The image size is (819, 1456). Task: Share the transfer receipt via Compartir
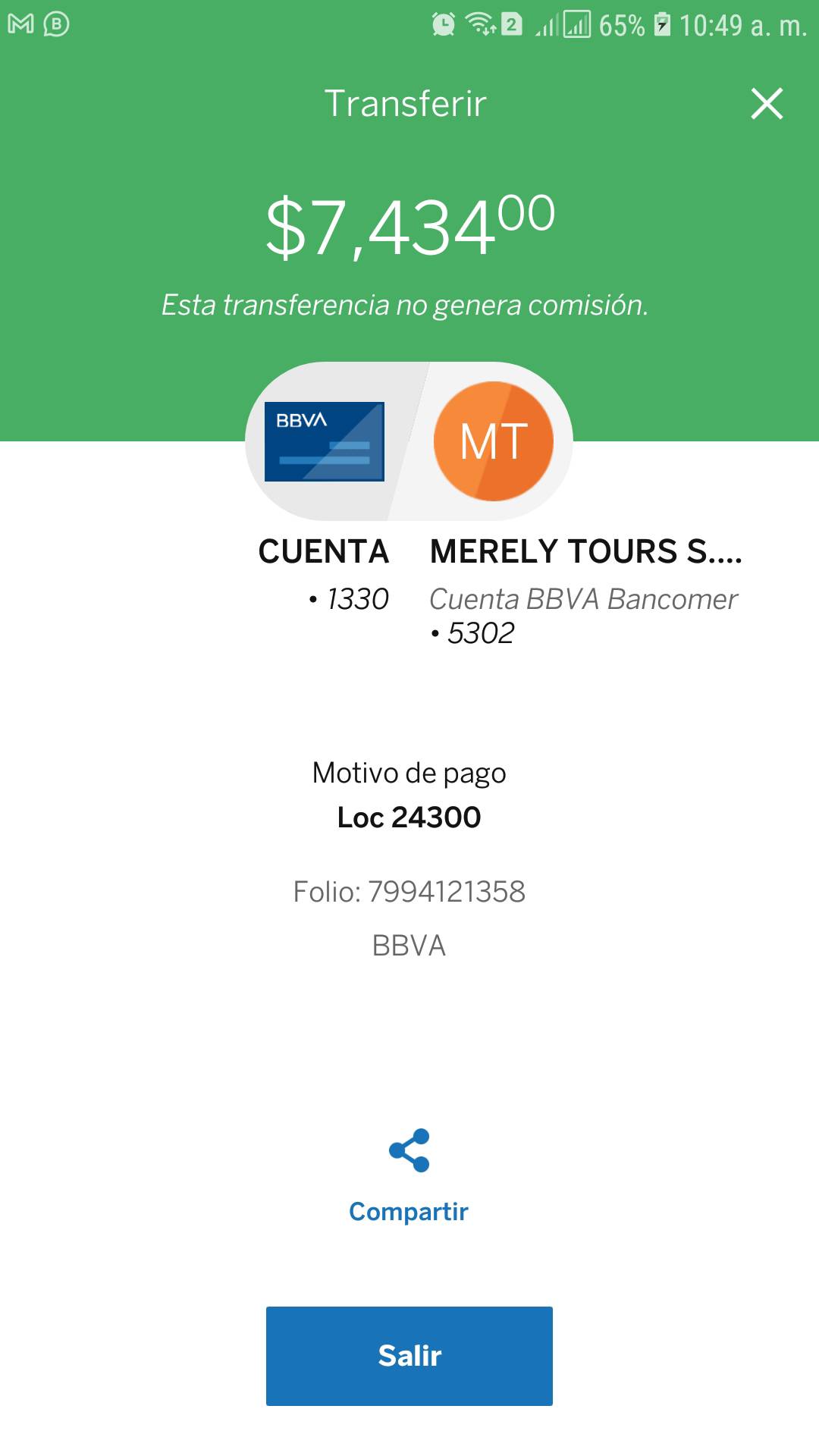pos(409,1176)
